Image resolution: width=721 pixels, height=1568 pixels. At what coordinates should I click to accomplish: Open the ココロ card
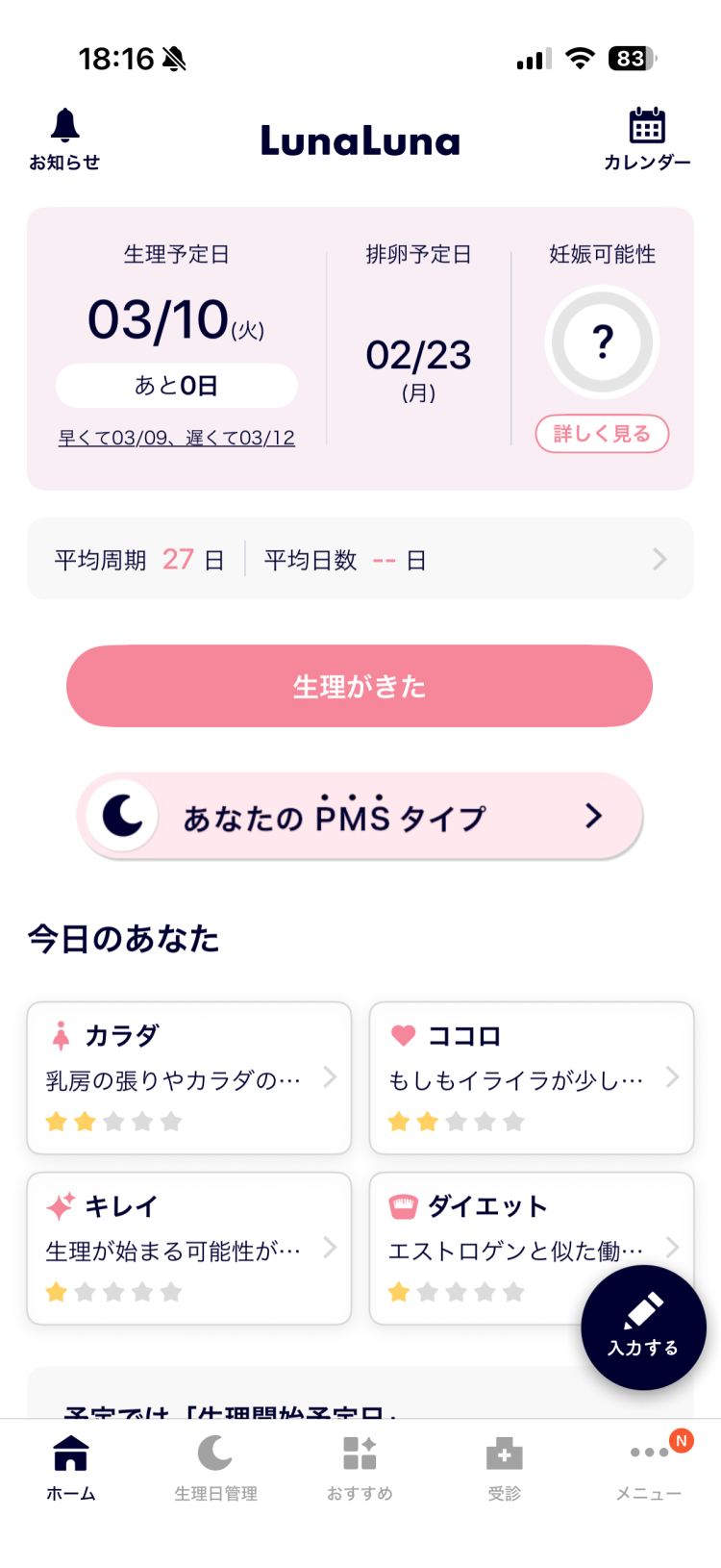pyautogui.click(x=532, y=1077)
